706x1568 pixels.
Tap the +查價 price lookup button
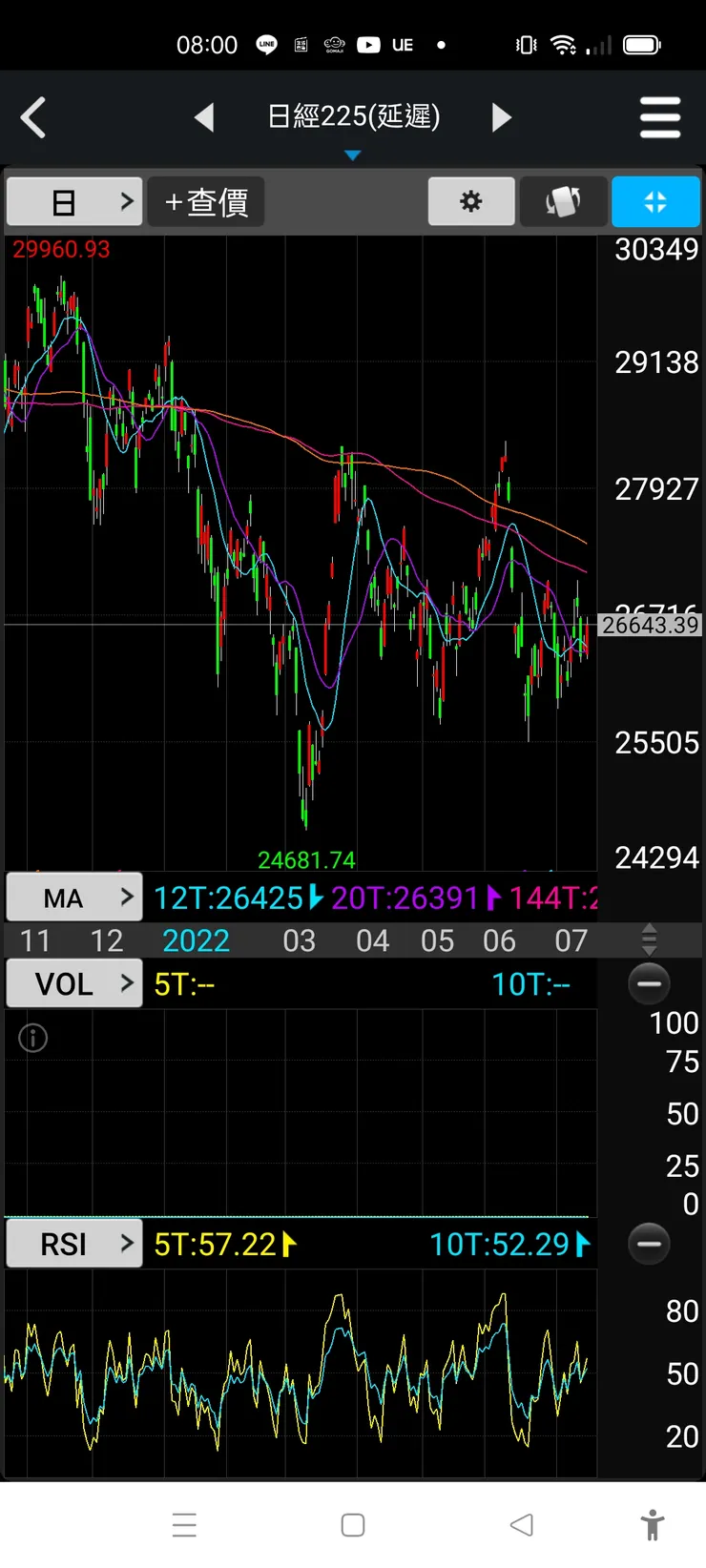(x=206, y=202)
